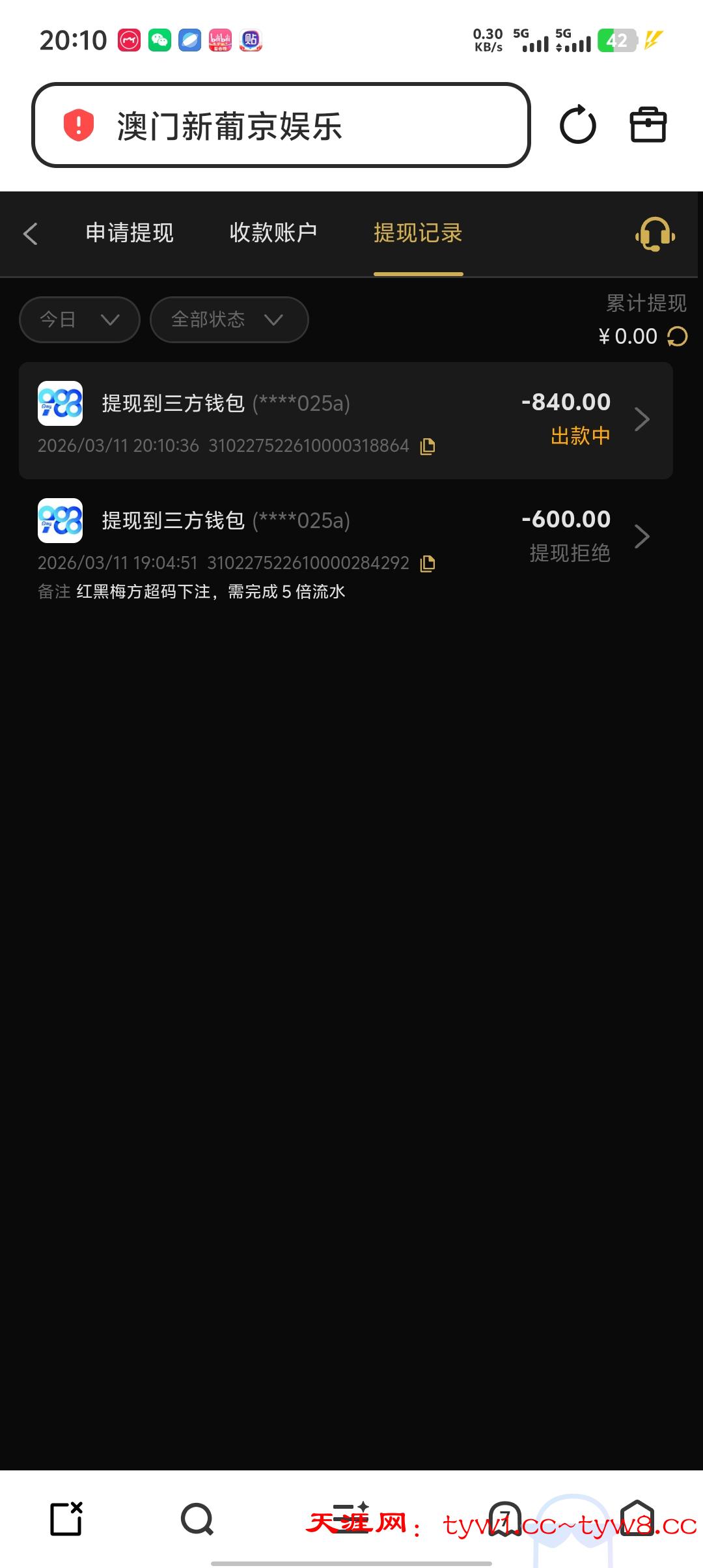Image resolution: width=703 pixels, height=1568 pixels.
Task: Open the toolbox icon beside the reload button
Action: 649,125
